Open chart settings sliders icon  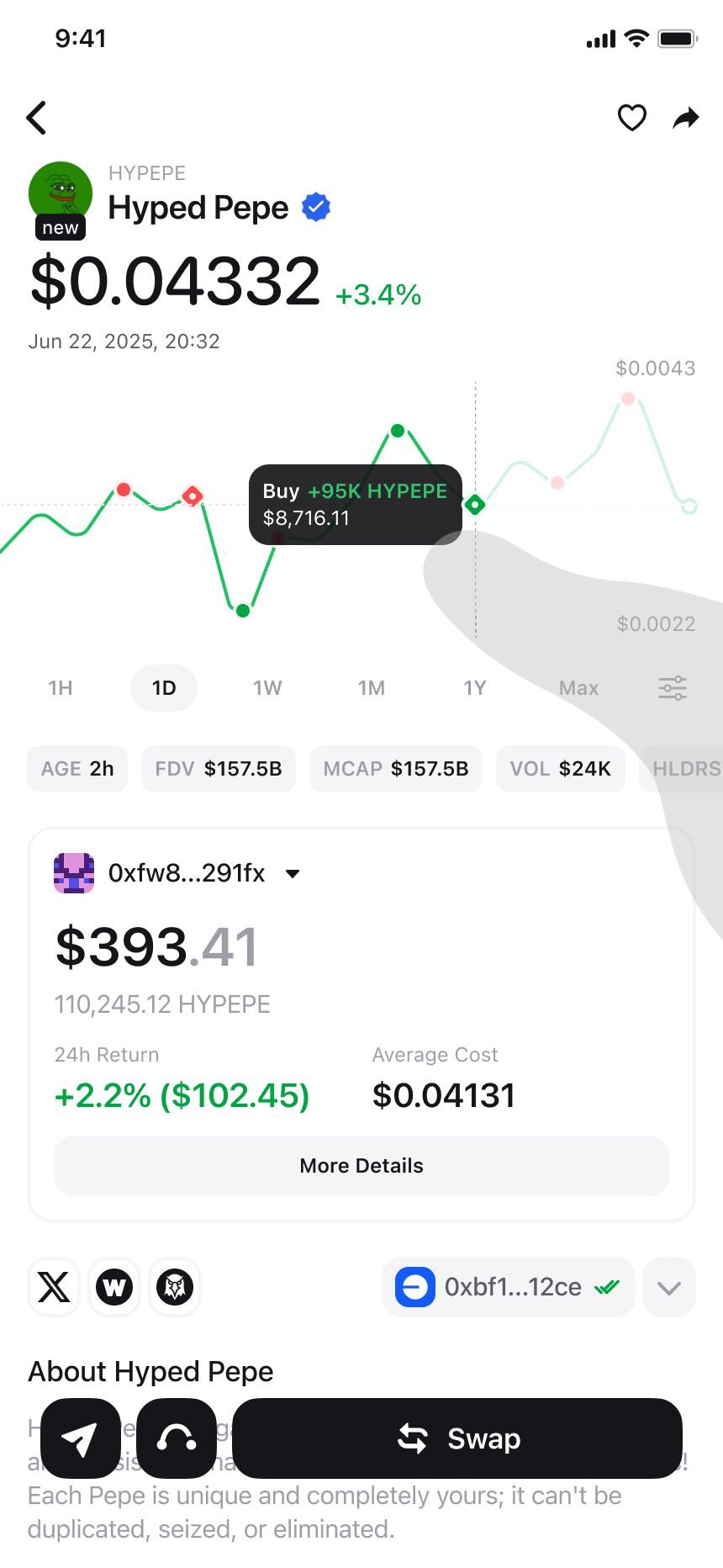tap(673, 688)
